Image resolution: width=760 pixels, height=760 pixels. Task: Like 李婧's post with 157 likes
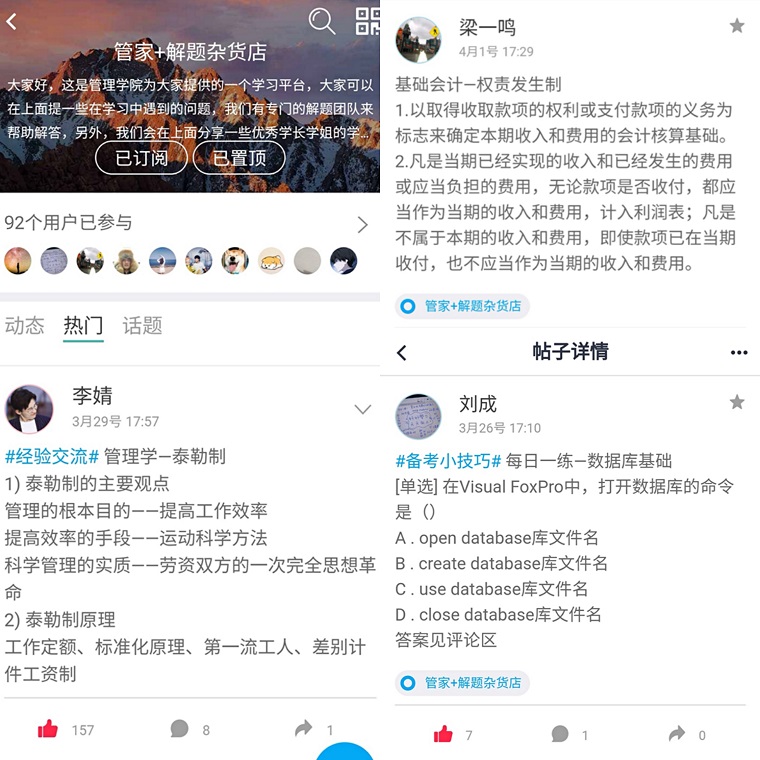pos(48,729)
